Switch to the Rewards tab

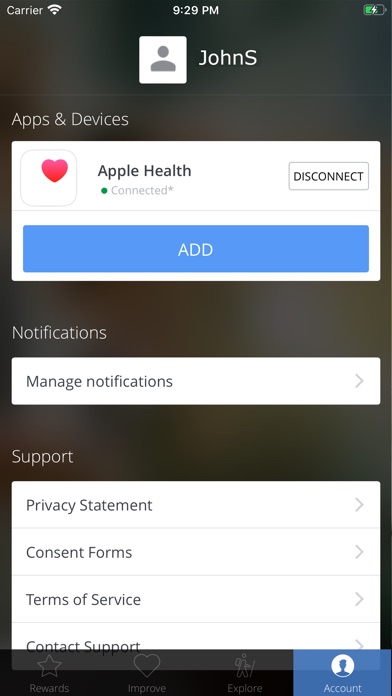49,673
